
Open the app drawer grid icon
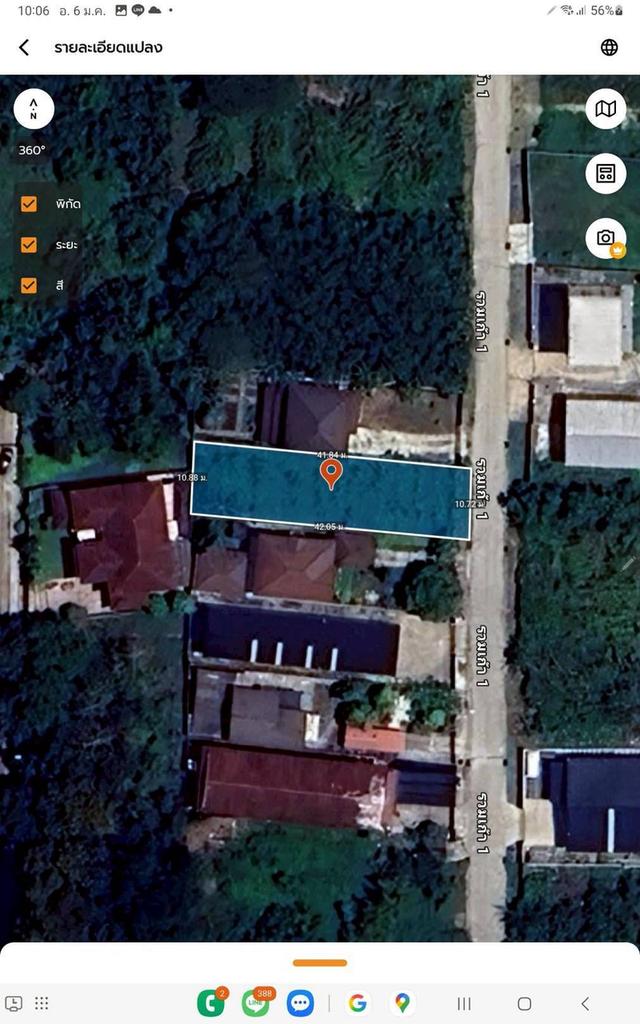click(x=42, y=1003)
